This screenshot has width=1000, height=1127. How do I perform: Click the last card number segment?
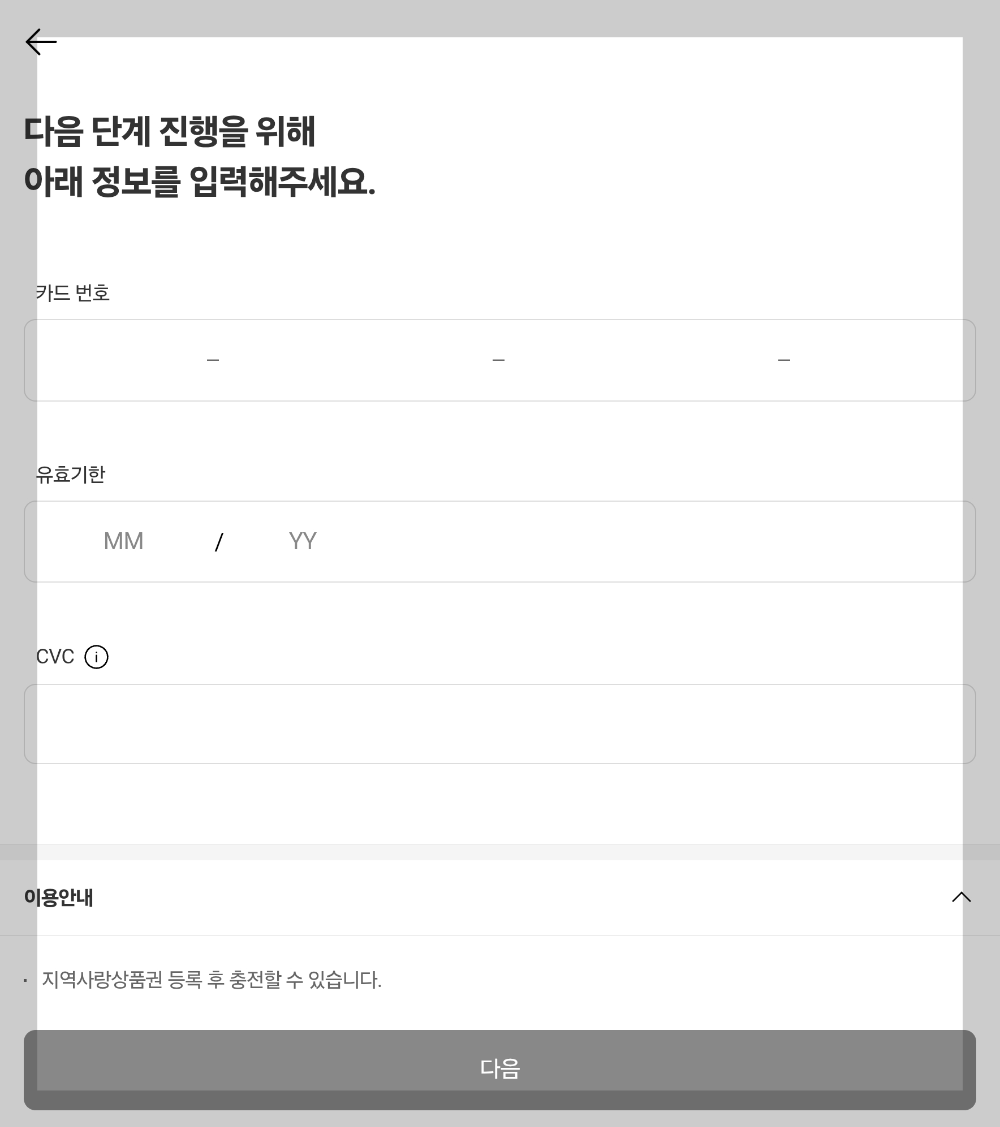click(880, 360)
